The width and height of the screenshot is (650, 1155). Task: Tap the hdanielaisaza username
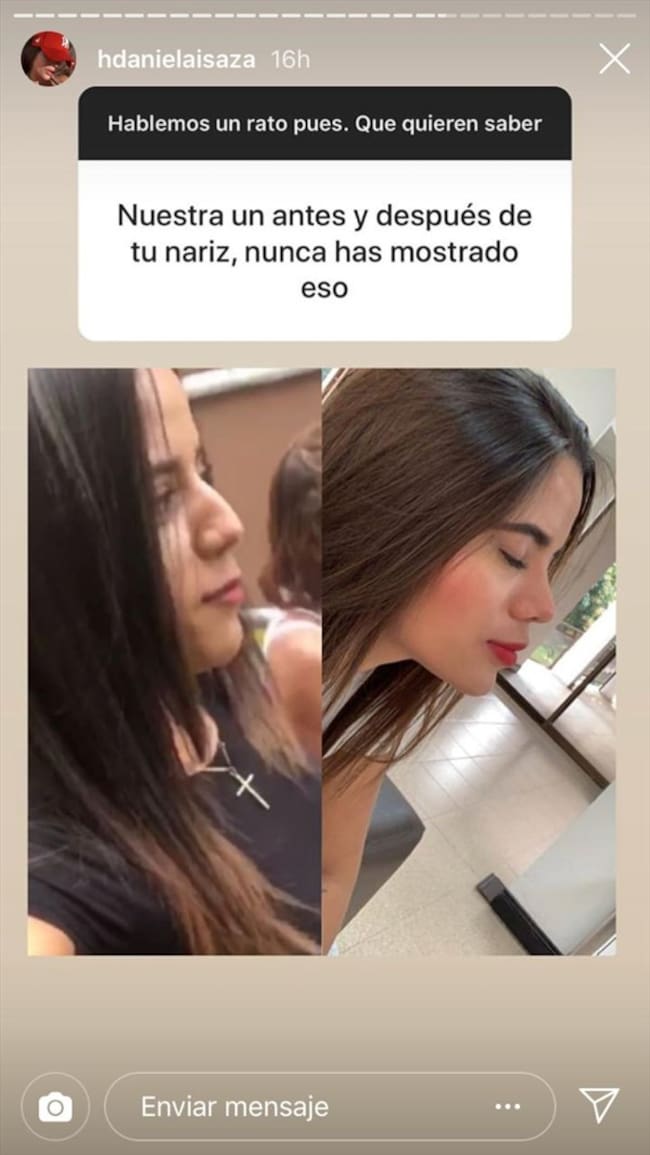(176, 59)
